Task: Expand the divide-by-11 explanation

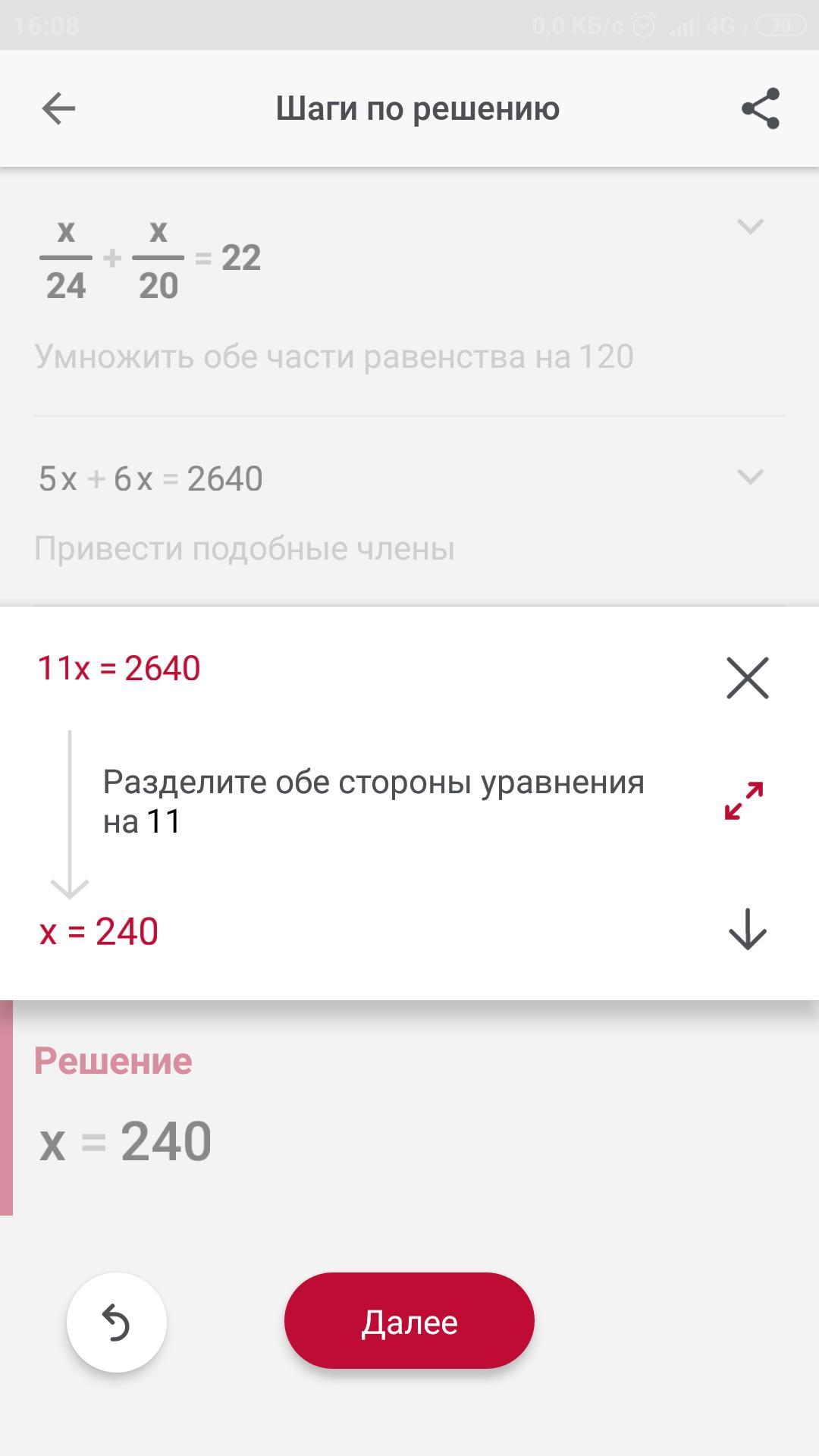Action: click(744, 801)
